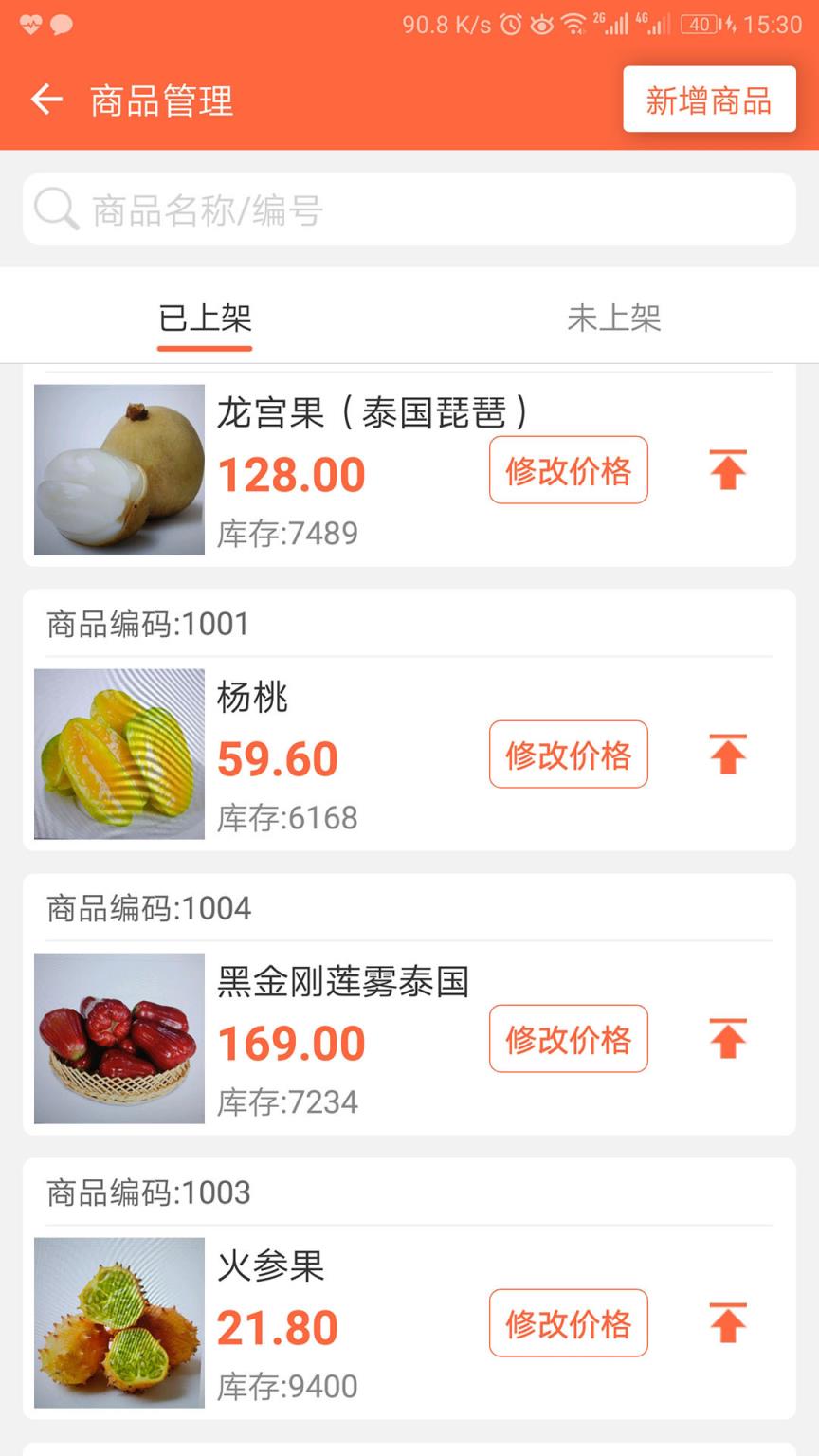This screenshot has width=819, height=1456.
Task: Tap the alarm clock icon in status bar
Action: tap(509, 26)
